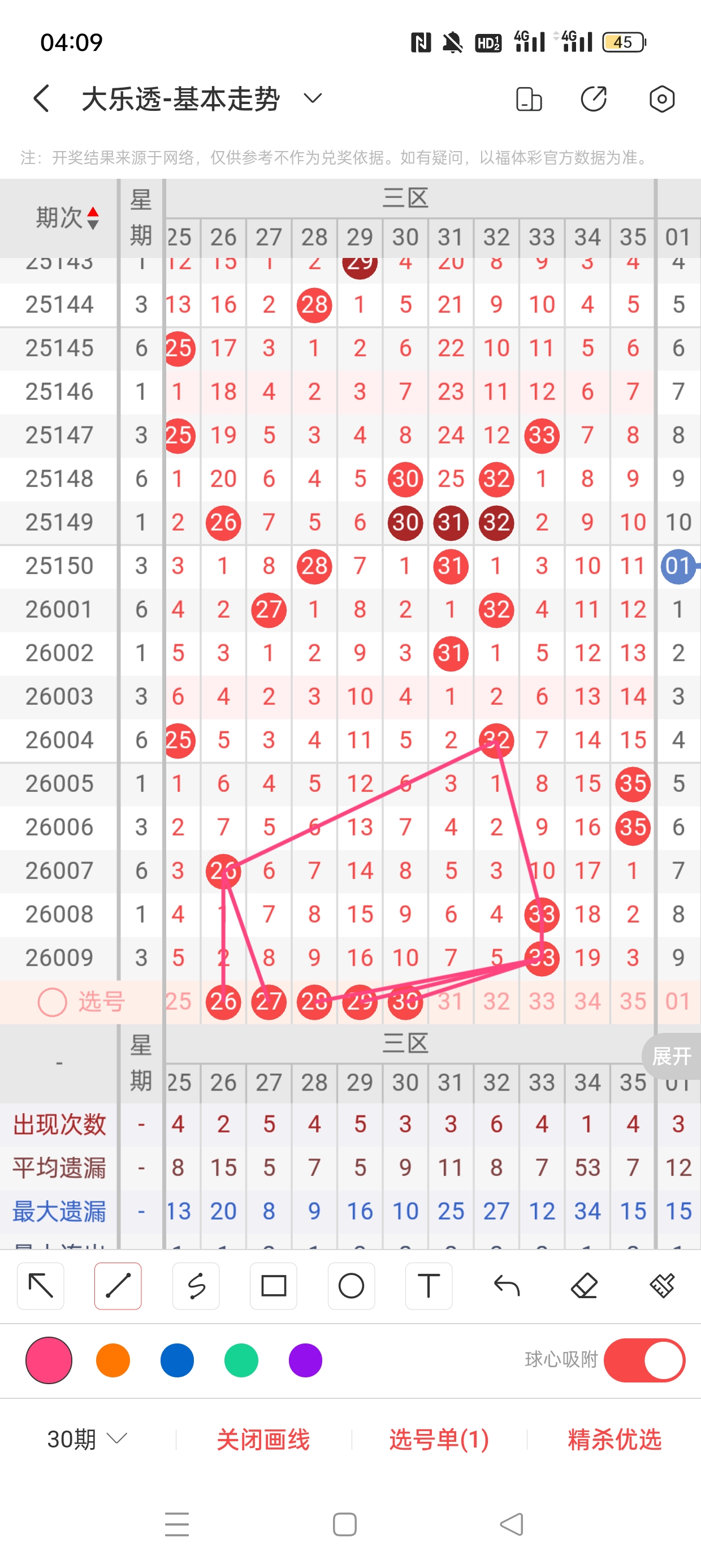The height and width of the screenshot is (1568, 701).
Task: Pick the orange drawing color
Action: tap(113, 1360)
